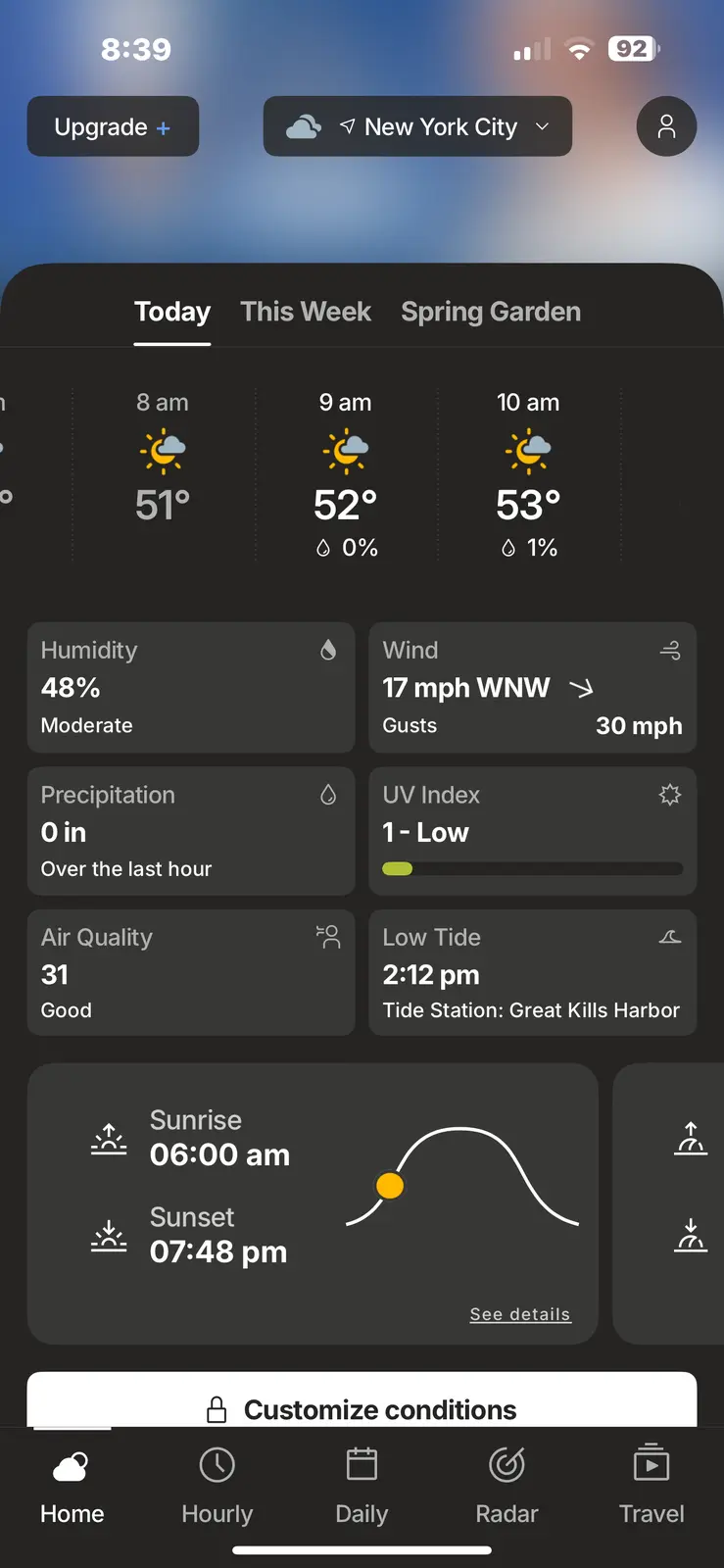This screenshot has height=1568, width=724.
Task: Tap See details for sunrise and sunset
Action: point(519,1314)
